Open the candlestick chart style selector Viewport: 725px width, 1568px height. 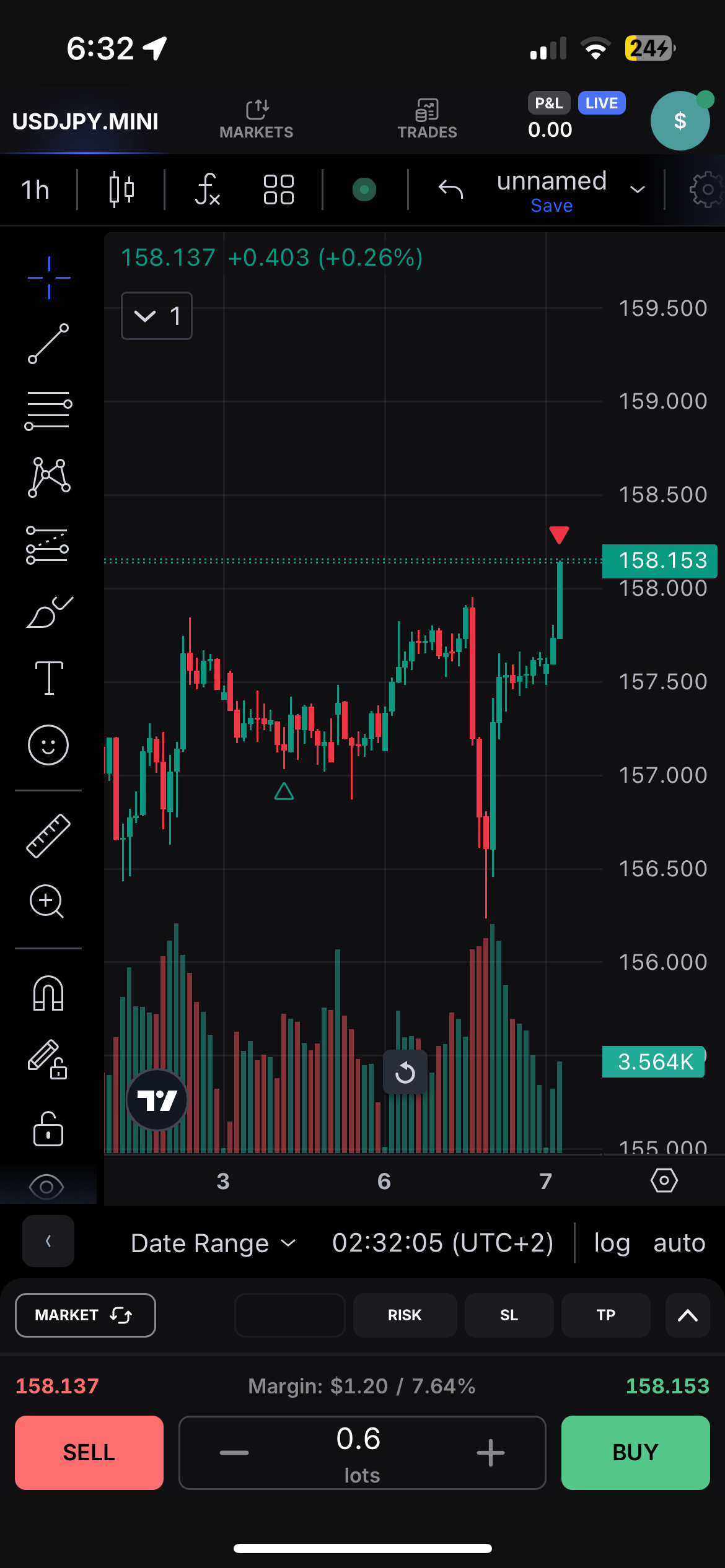[x=121, y=189]
